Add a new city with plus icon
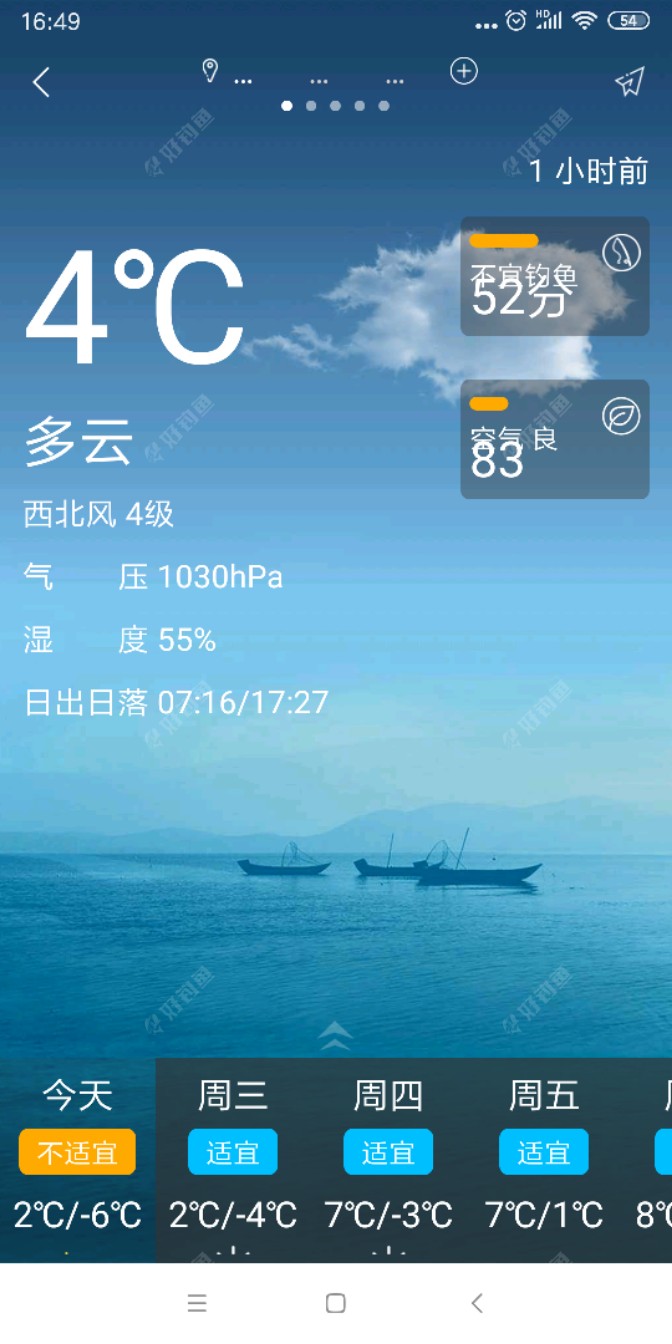 464,71
